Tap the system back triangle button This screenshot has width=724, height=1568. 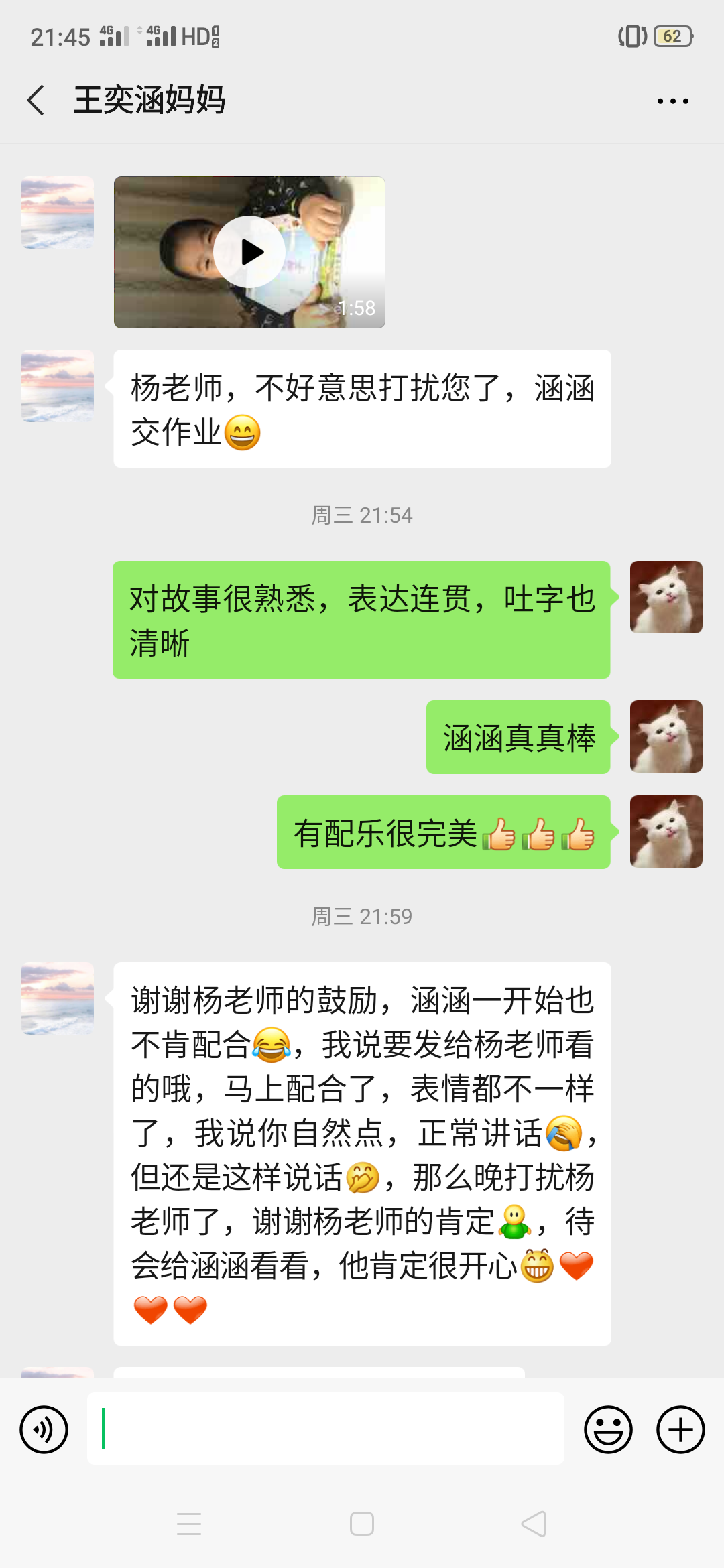[534, 1524]
